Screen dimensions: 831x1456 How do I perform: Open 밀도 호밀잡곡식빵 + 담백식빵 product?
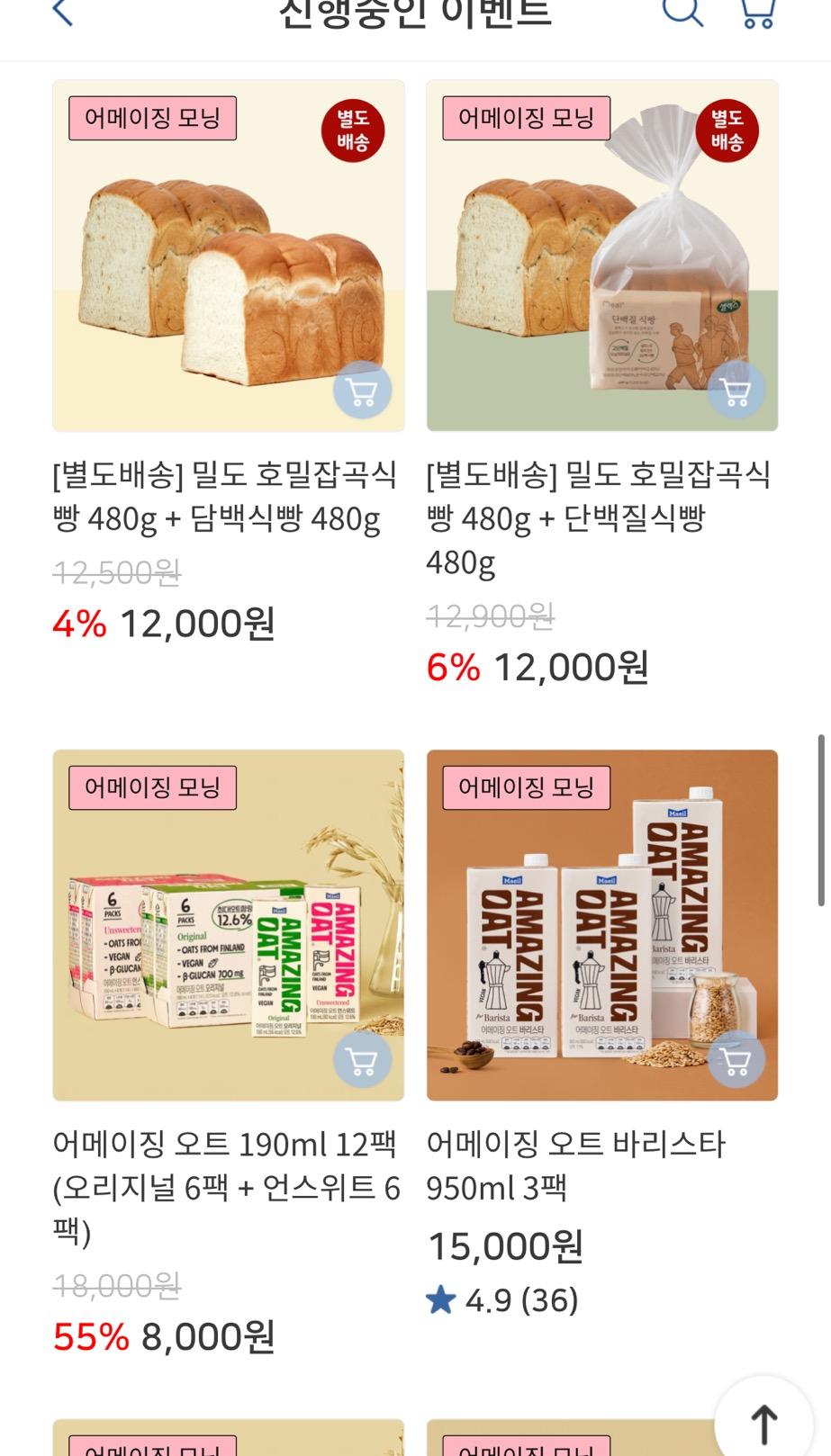[x=228, y=256]
